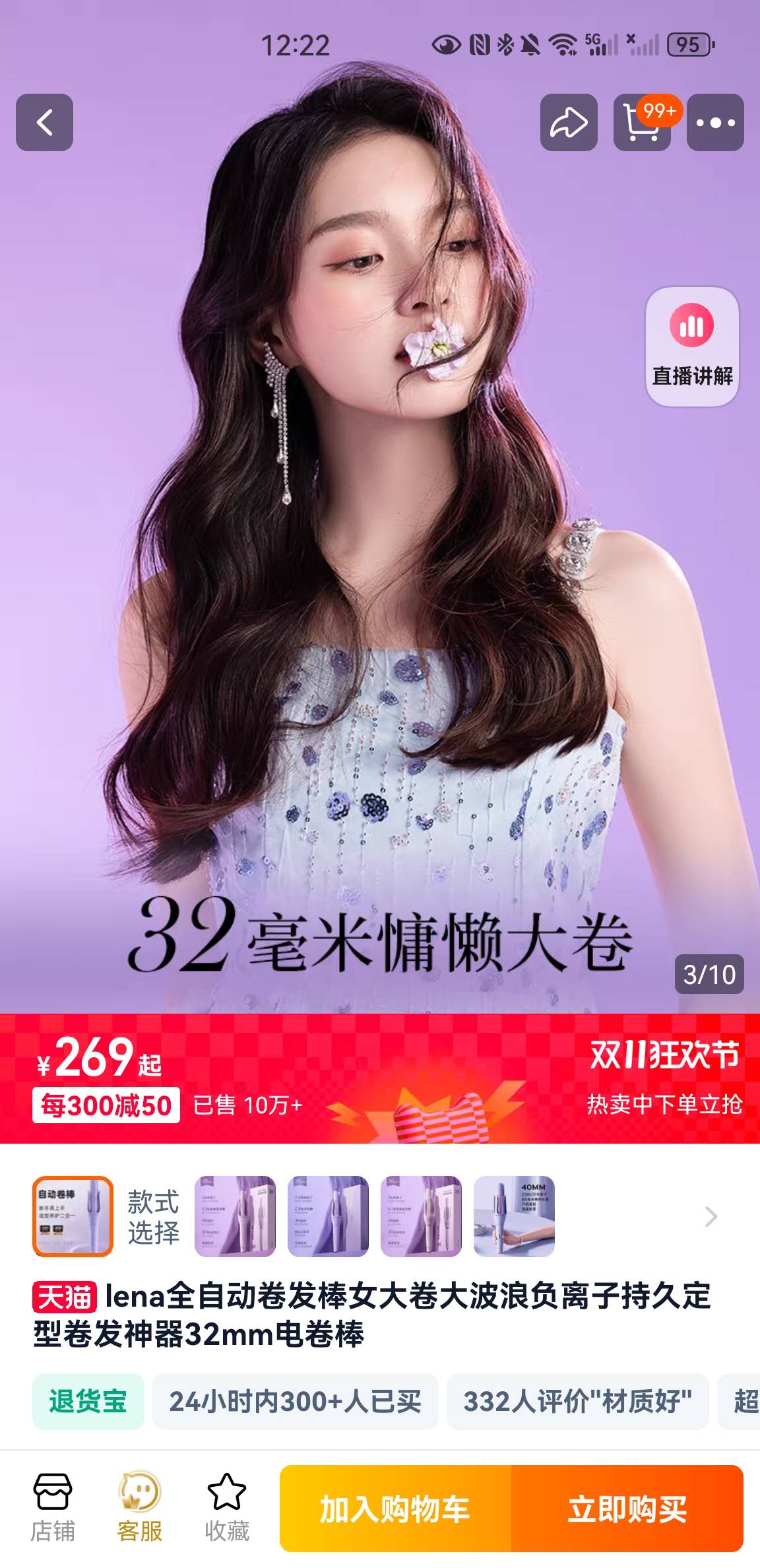Open the three-dot overflow menu
This screenshot has width=760, height=1568.
pyautogui.click(x=715, y=122)
